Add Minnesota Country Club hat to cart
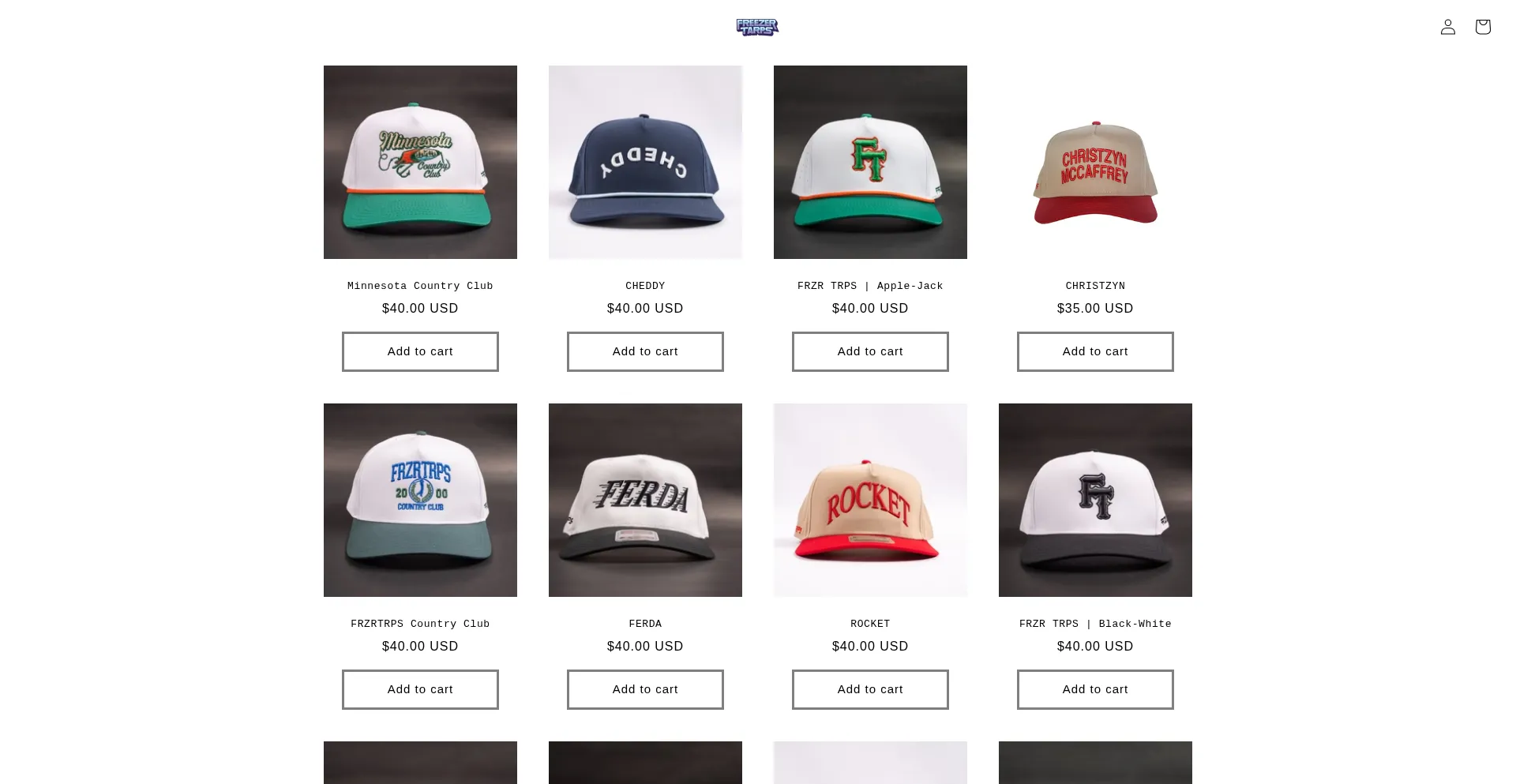The height and width of the screenshot is (784, 1516). 420,351
